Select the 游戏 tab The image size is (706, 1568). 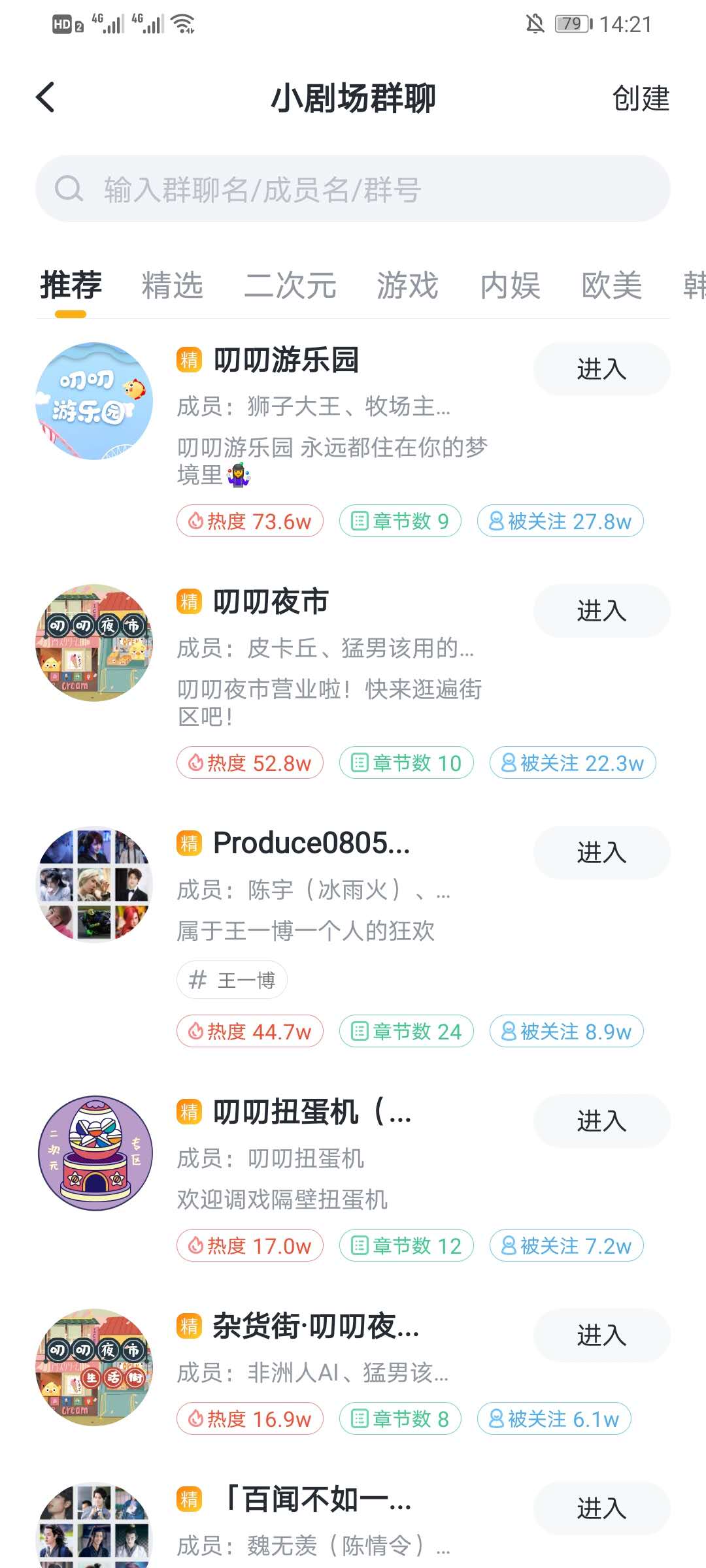click(x=407, y=286)
